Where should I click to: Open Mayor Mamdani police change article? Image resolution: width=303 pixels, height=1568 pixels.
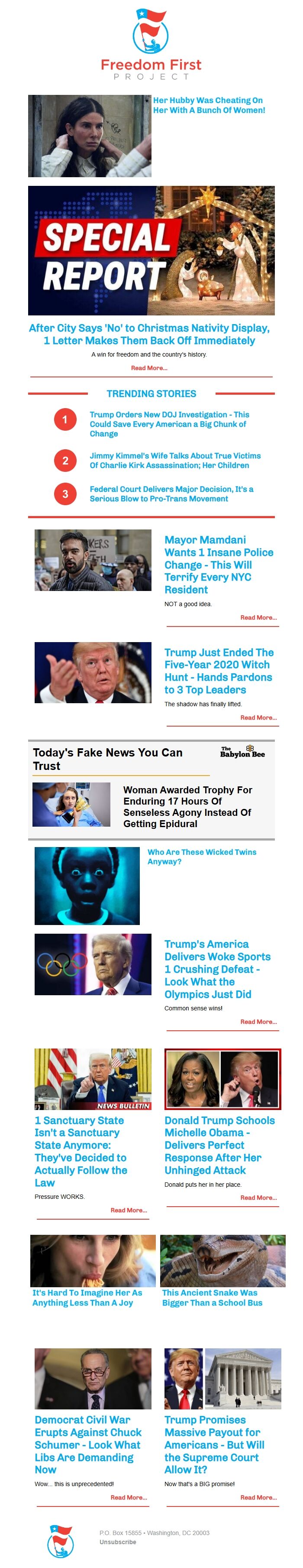pos(219,564)
